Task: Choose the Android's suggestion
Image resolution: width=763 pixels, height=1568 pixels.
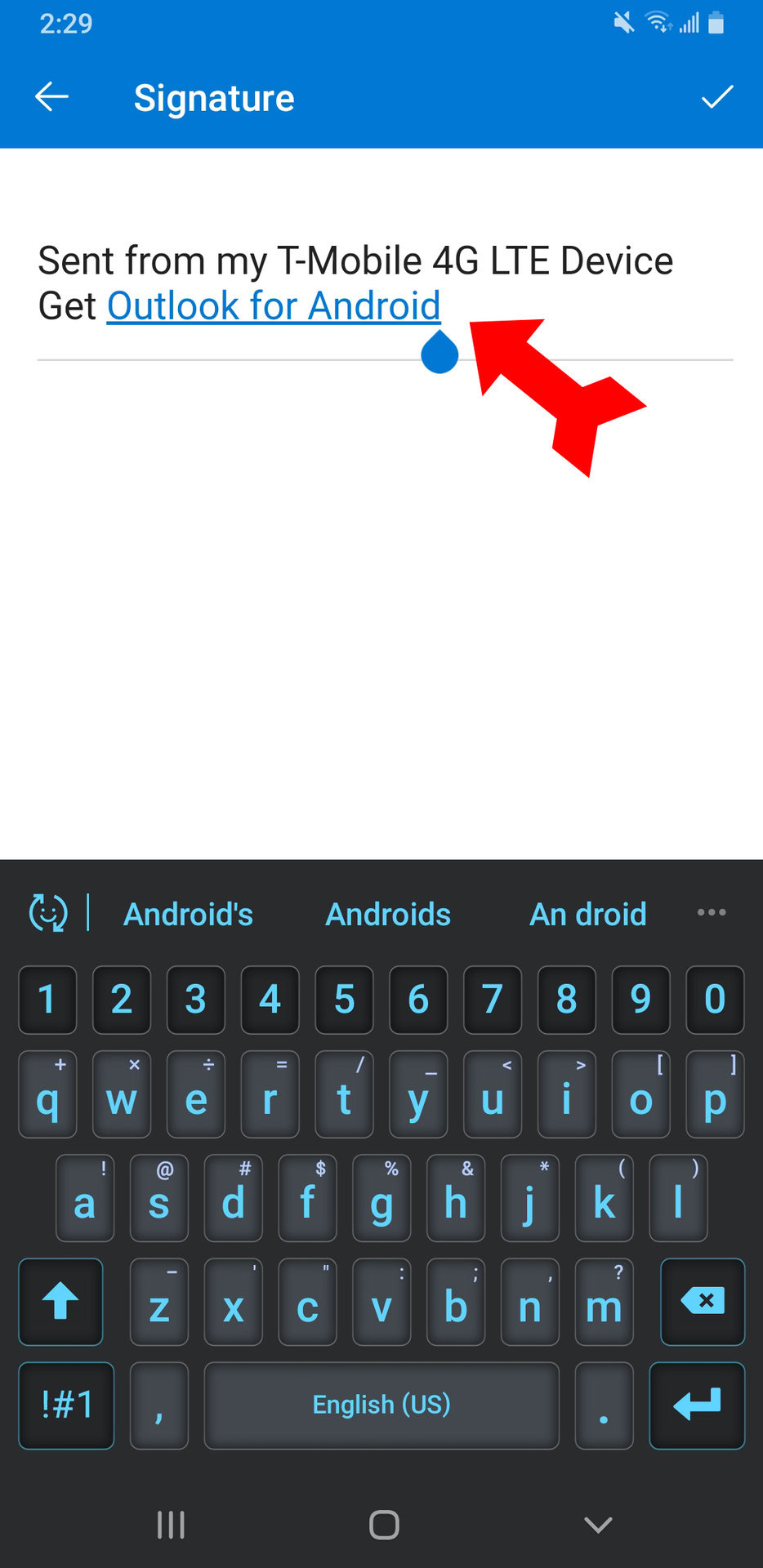Action: click(188, 914)
